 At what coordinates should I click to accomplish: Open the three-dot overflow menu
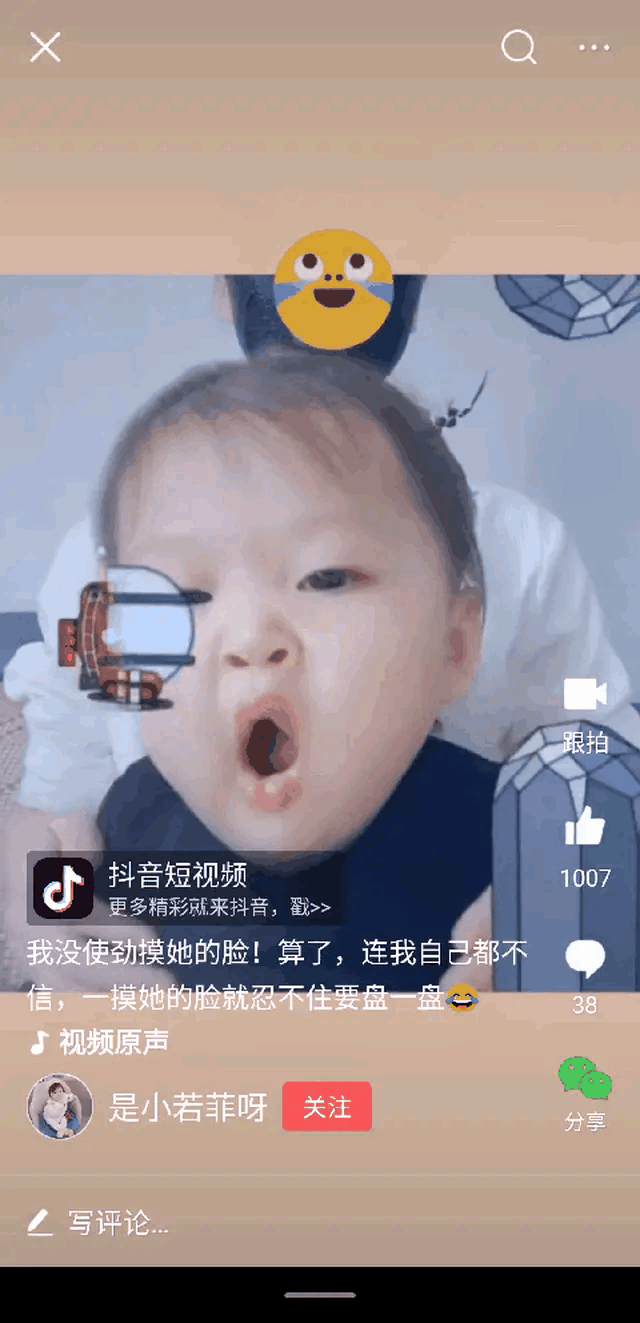pos(594,47)
